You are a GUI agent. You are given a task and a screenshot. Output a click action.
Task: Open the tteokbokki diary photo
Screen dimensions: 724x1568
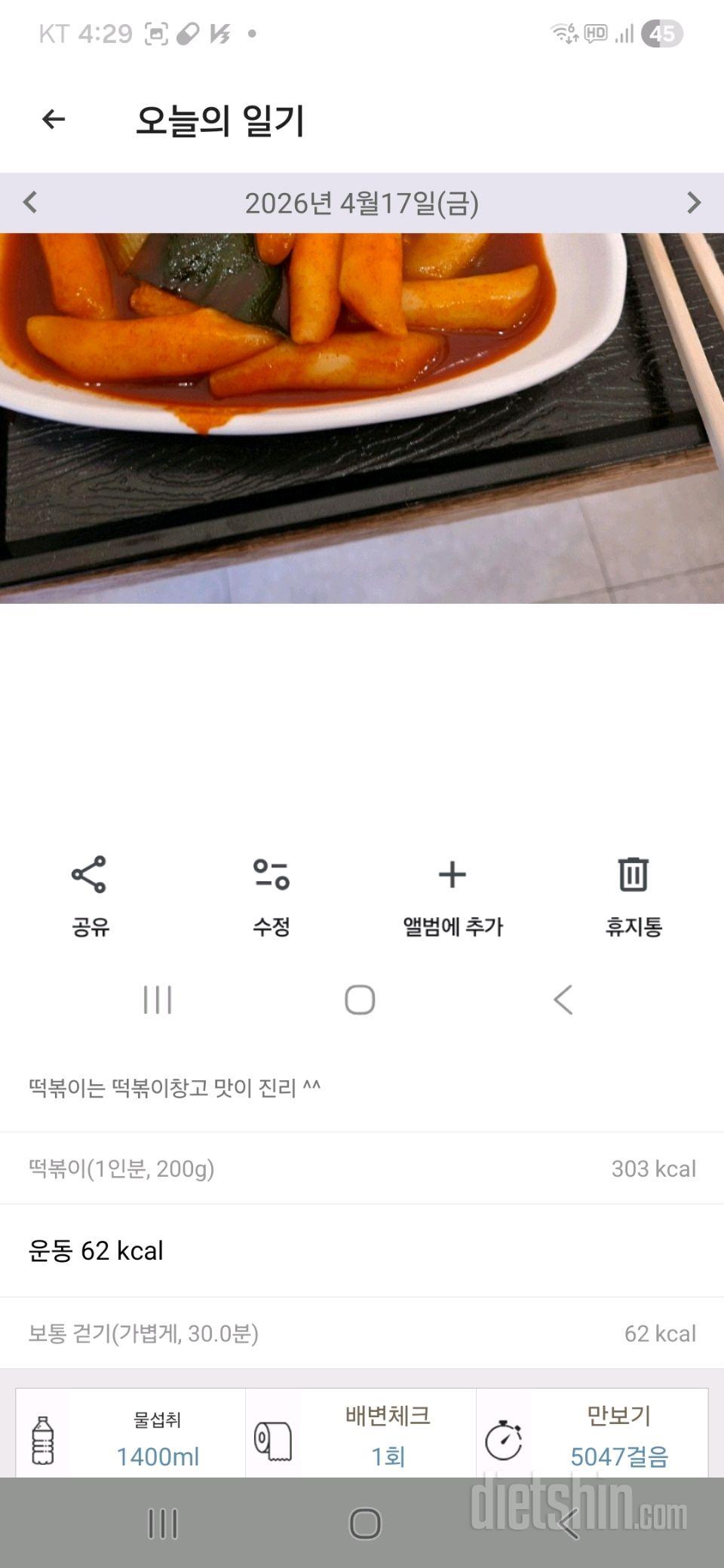(x=362, y=418)
